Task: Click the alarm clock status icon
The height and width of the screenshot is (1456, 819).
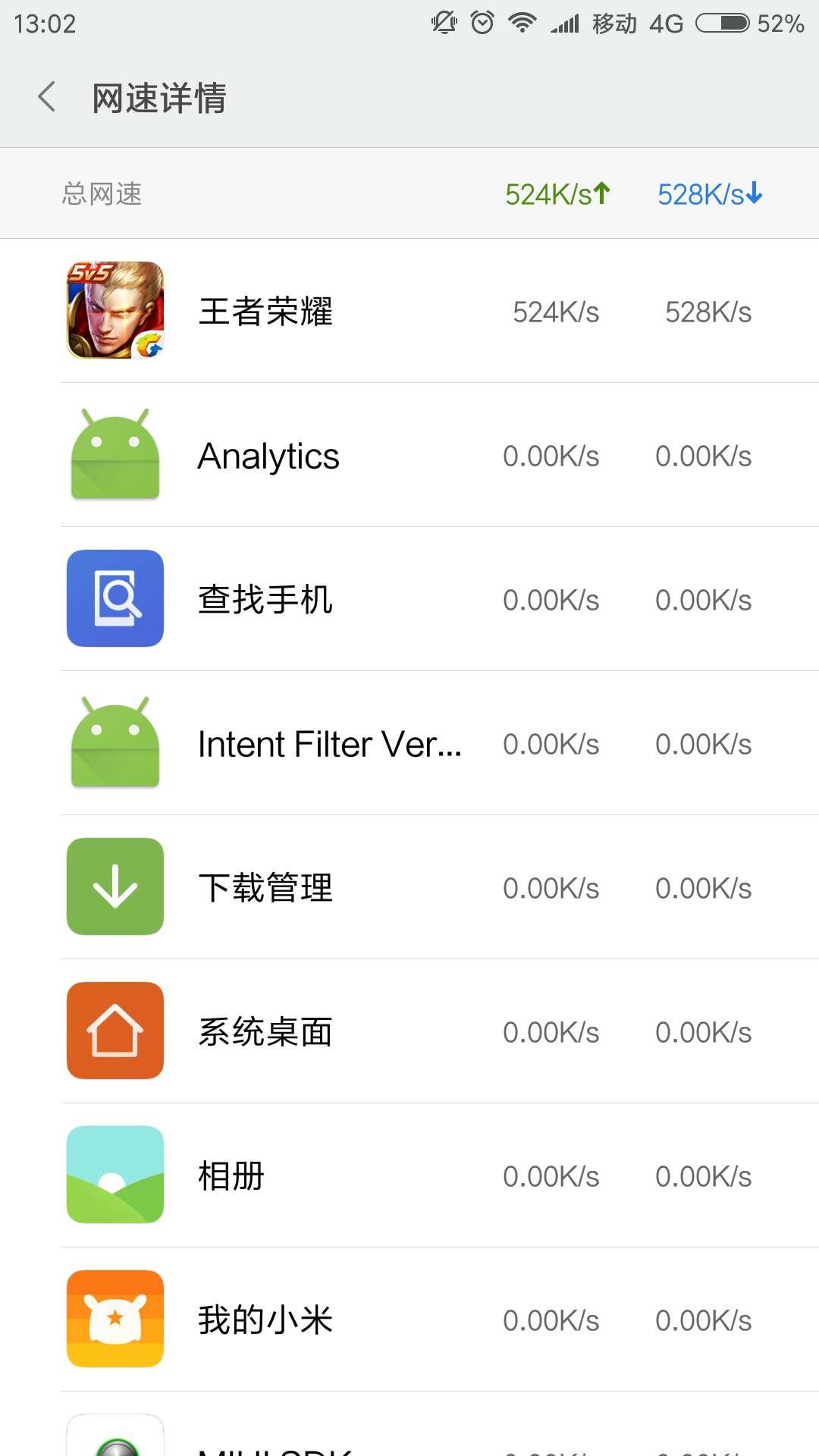Action: (480, 23)
